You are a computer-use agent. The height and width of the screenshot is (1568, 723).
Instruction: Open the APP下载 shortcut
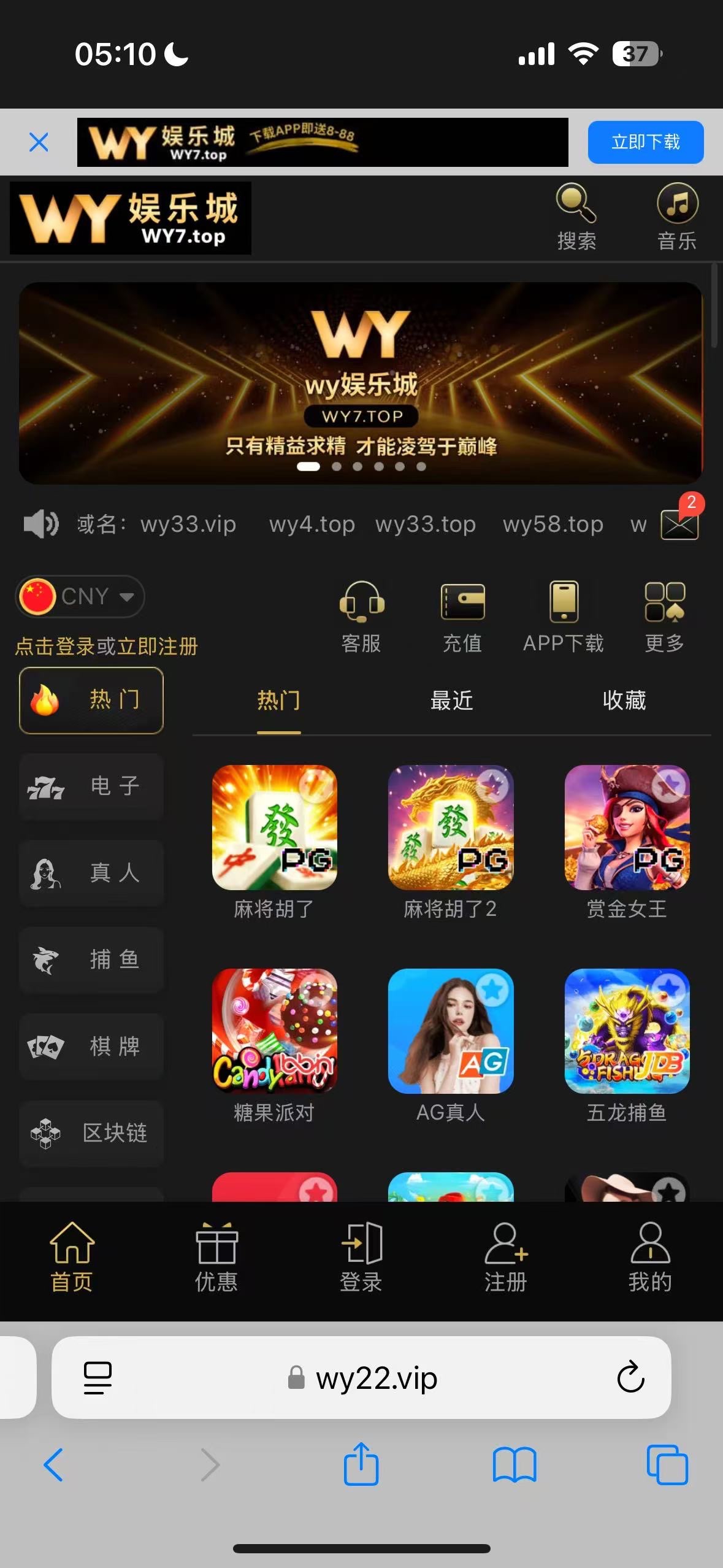click(x=563, y=617)
